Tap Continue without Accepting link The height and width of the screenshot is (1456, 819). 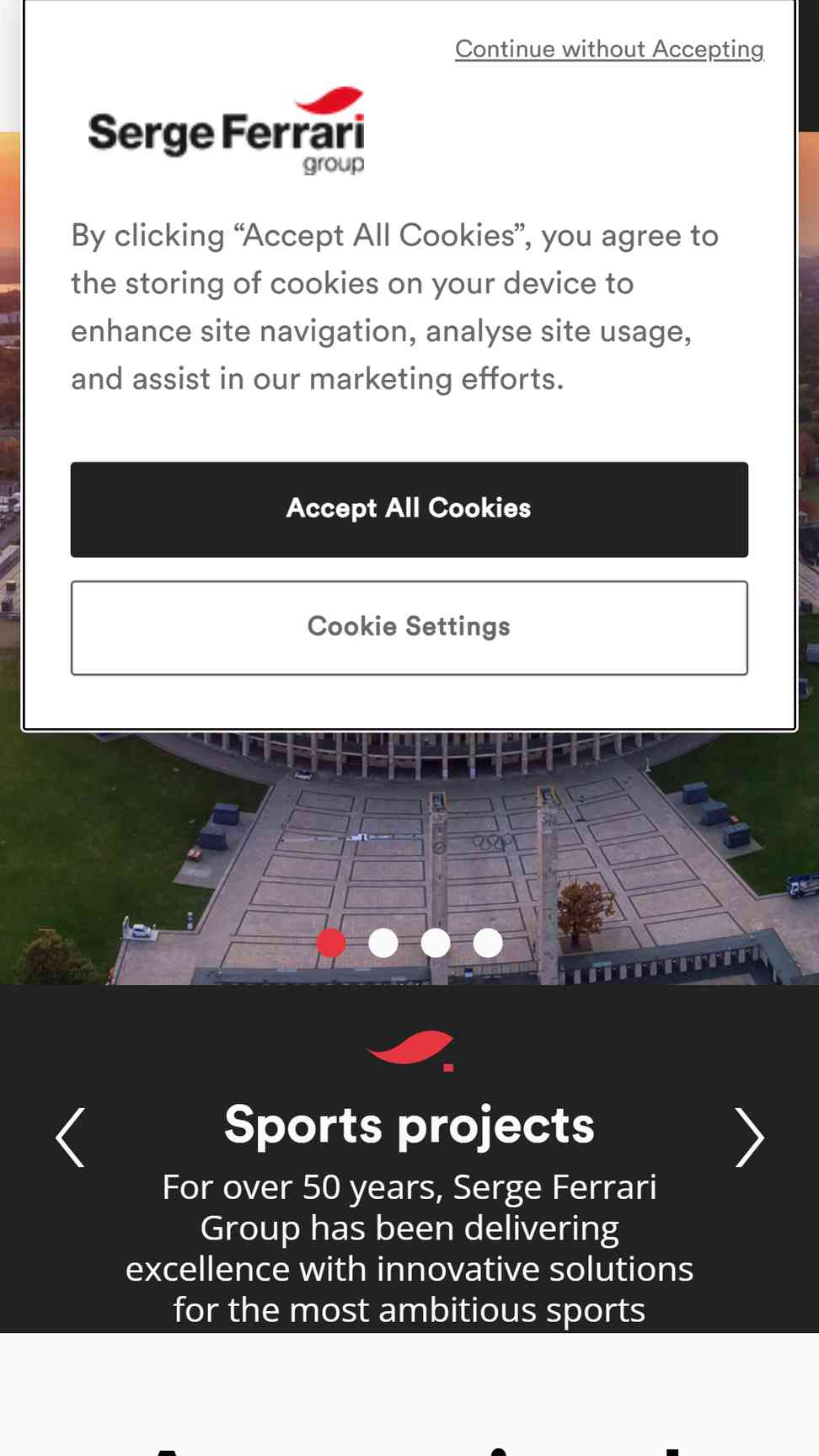(609, 49)
